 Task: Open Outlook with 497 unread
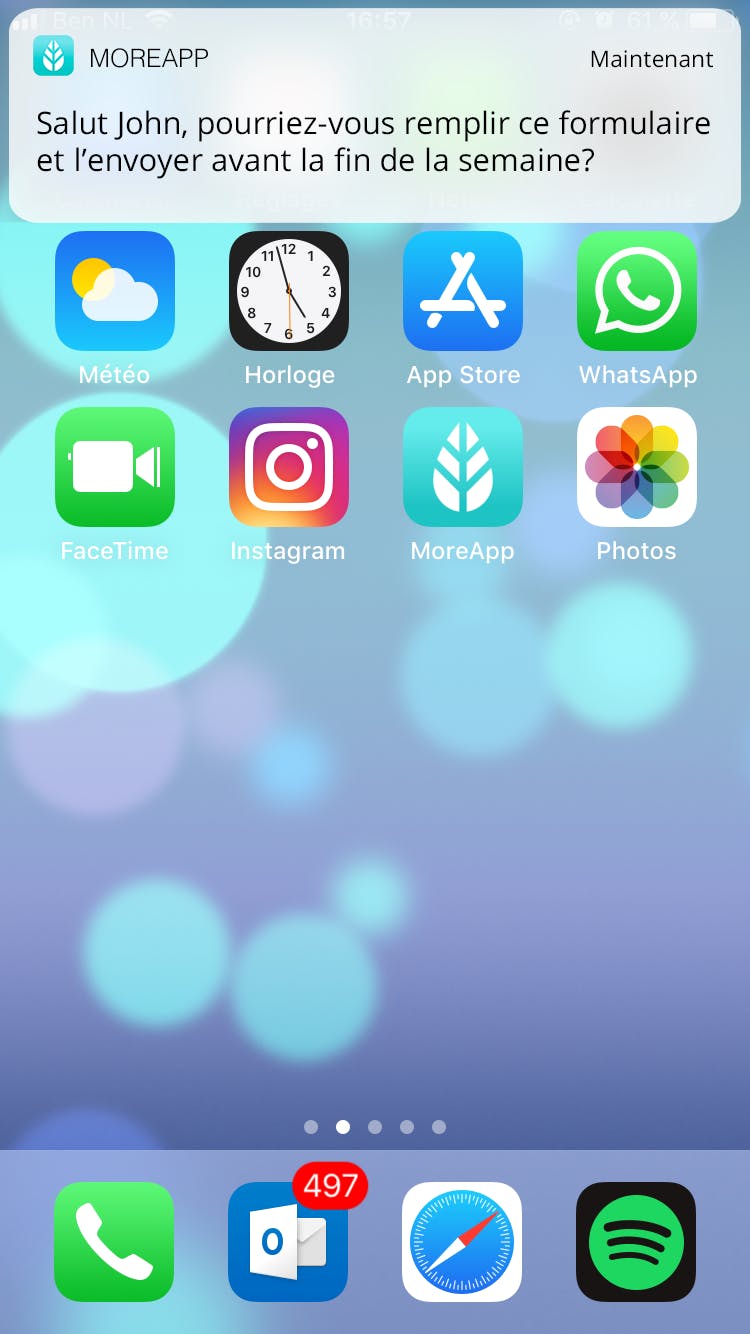click(x=288, y=1242)
